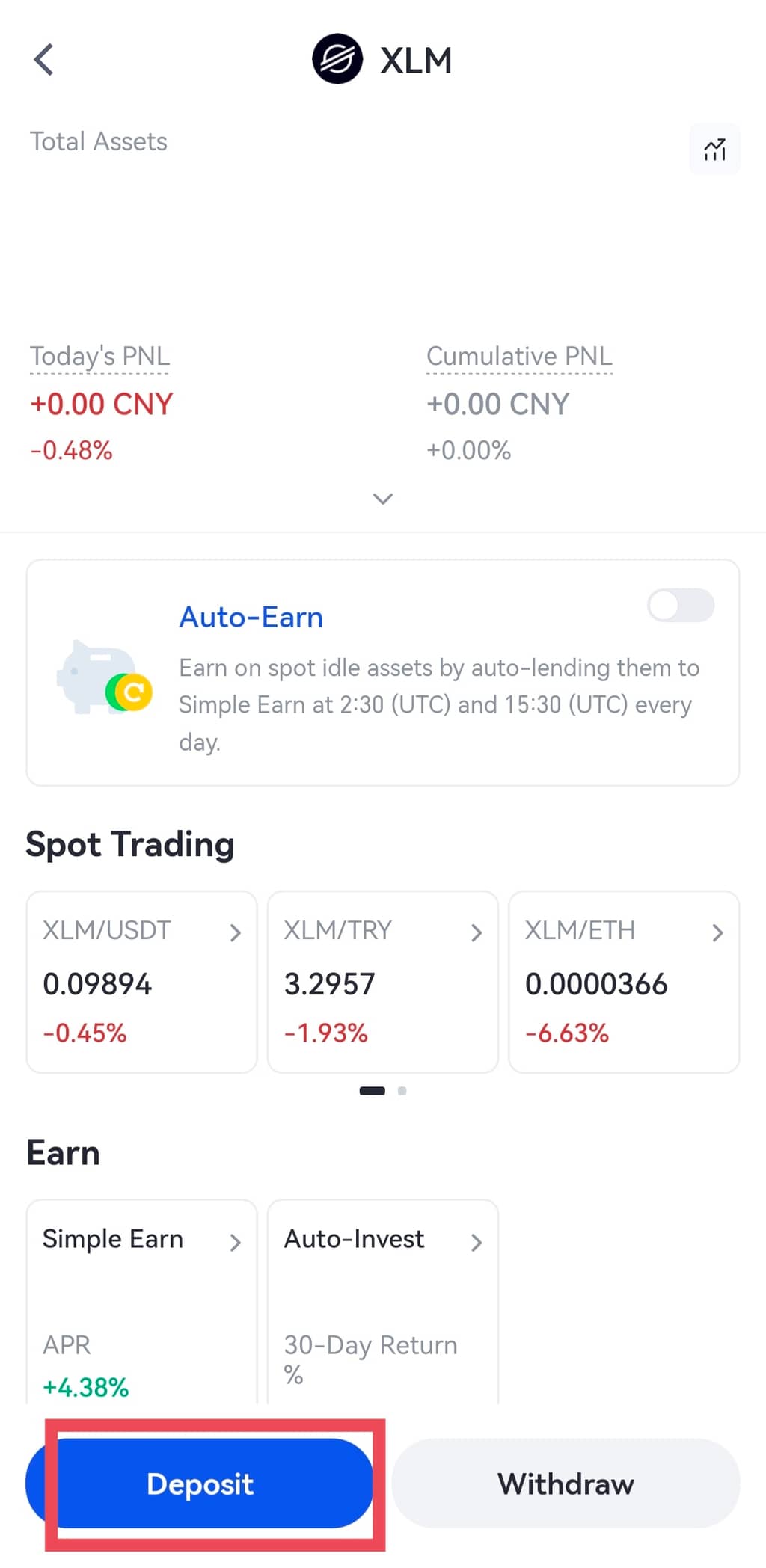Open the XLM/ETH trading pair
The image size is (766, 1568).
pyautogui.click(x=623, y=981)
